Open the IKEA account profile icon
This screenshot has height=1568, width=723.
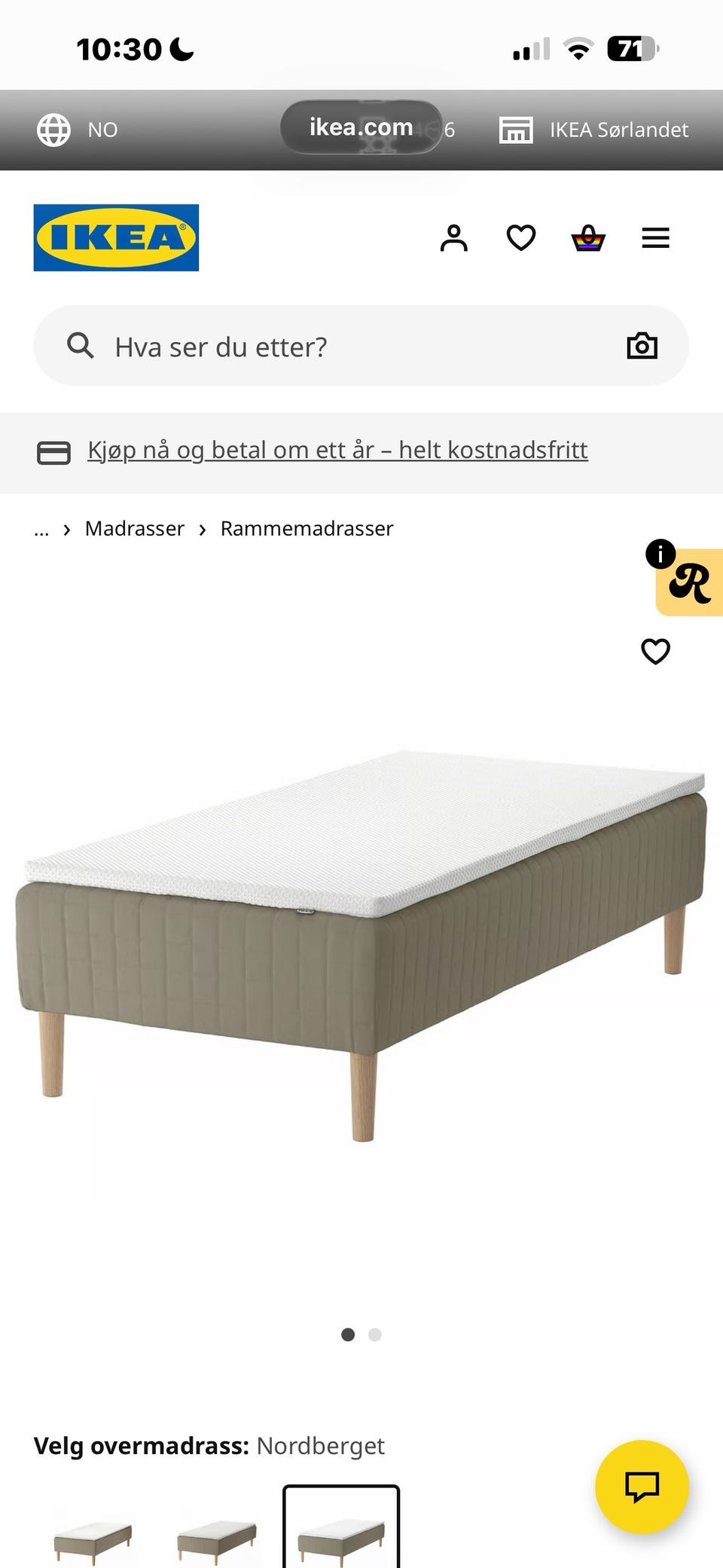coord(455,238)
